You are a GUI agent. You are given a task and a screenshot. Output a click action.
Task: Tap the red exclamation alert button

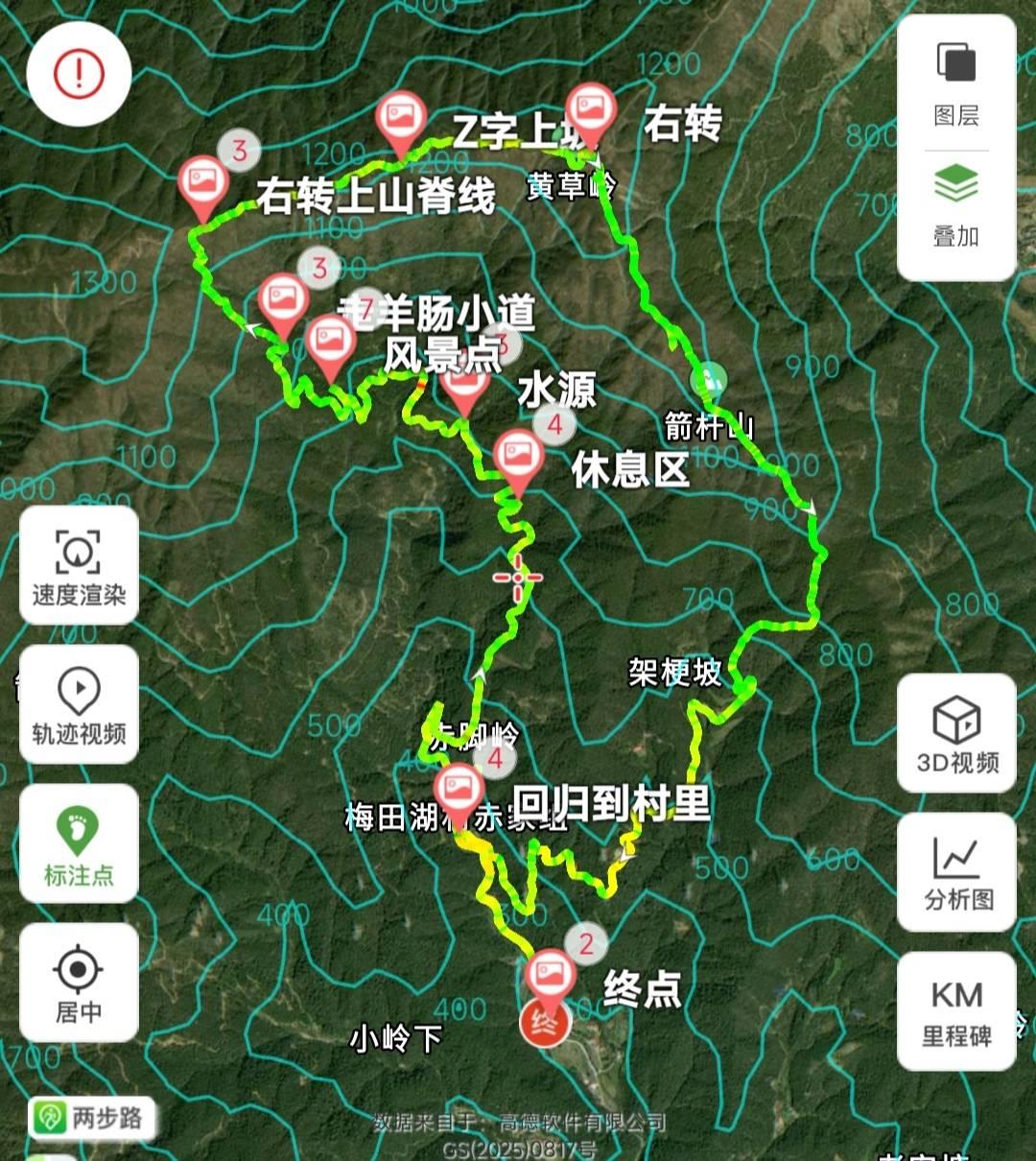pyautogui.click(x=79, y=73)
